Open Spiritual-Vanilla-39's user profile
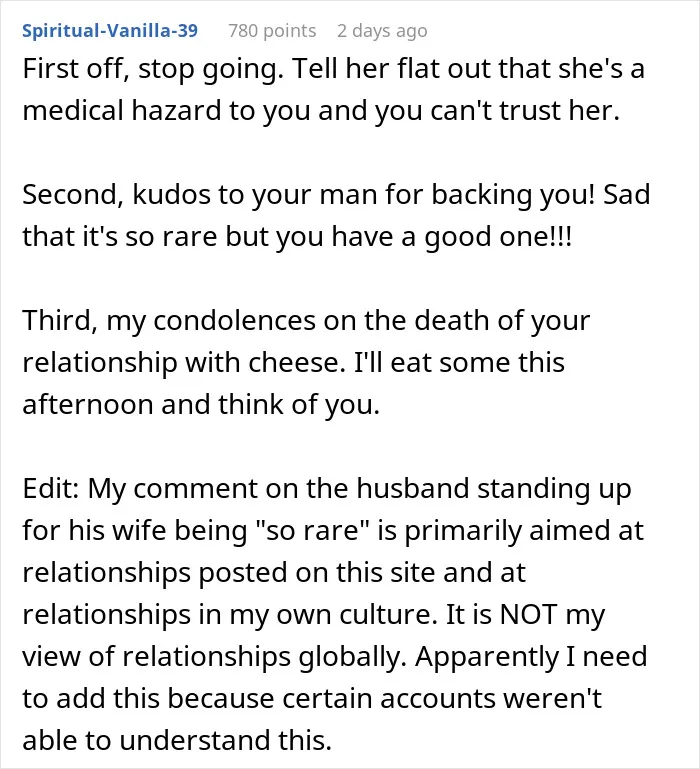Image resolution: width=700 pixels, height=769 pixels. click(x=110, y=30)
